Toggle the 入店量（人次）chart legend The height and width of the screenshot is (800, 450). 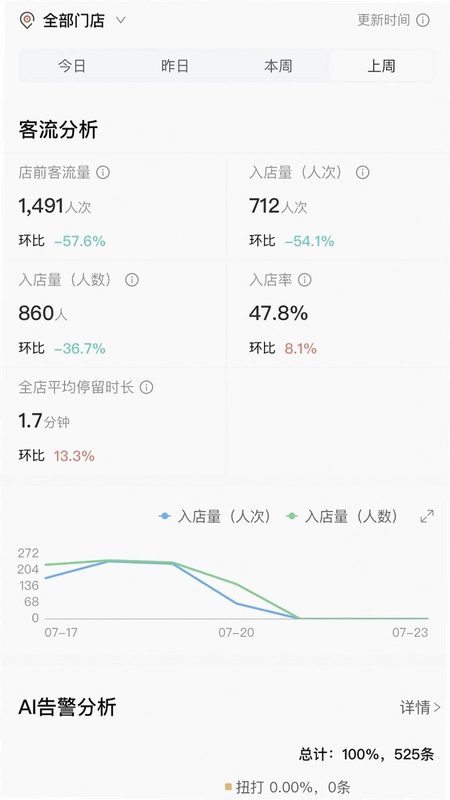coord(215,516)
